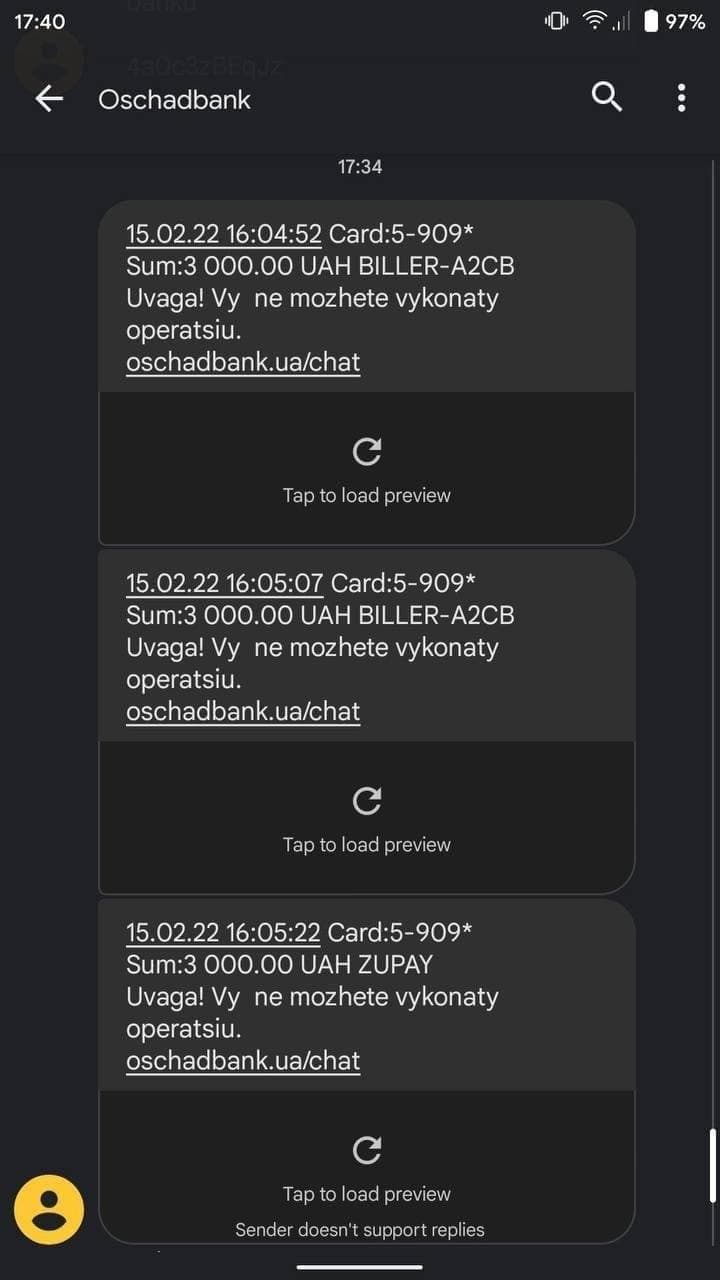Tap the 15.02.22 16:05:22 date link
Viewport: 720px width, 1280px height.
click(x=223, y=932)
